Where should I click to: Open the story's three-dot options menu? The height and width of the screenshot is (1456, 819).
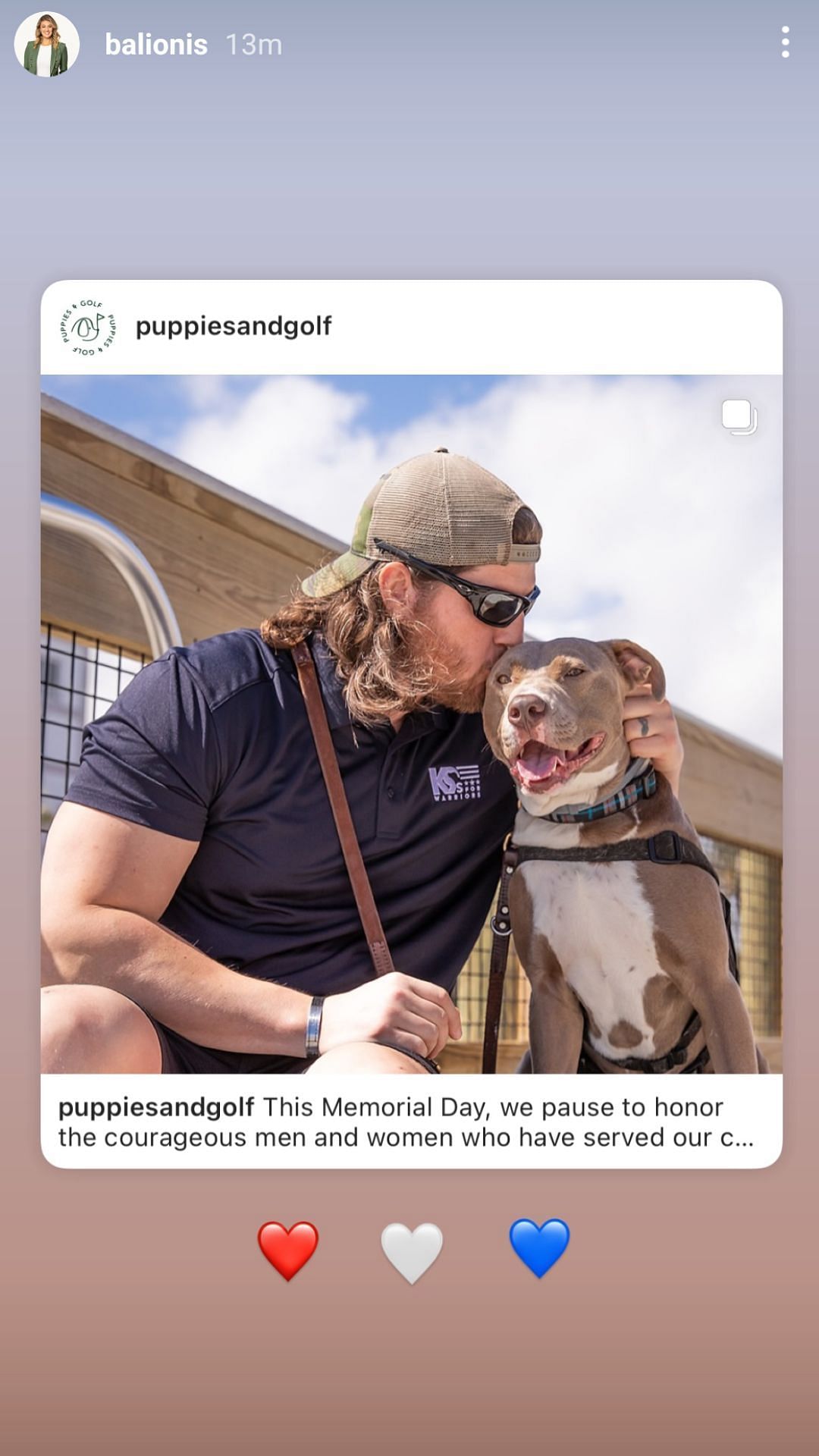(785, 42)
